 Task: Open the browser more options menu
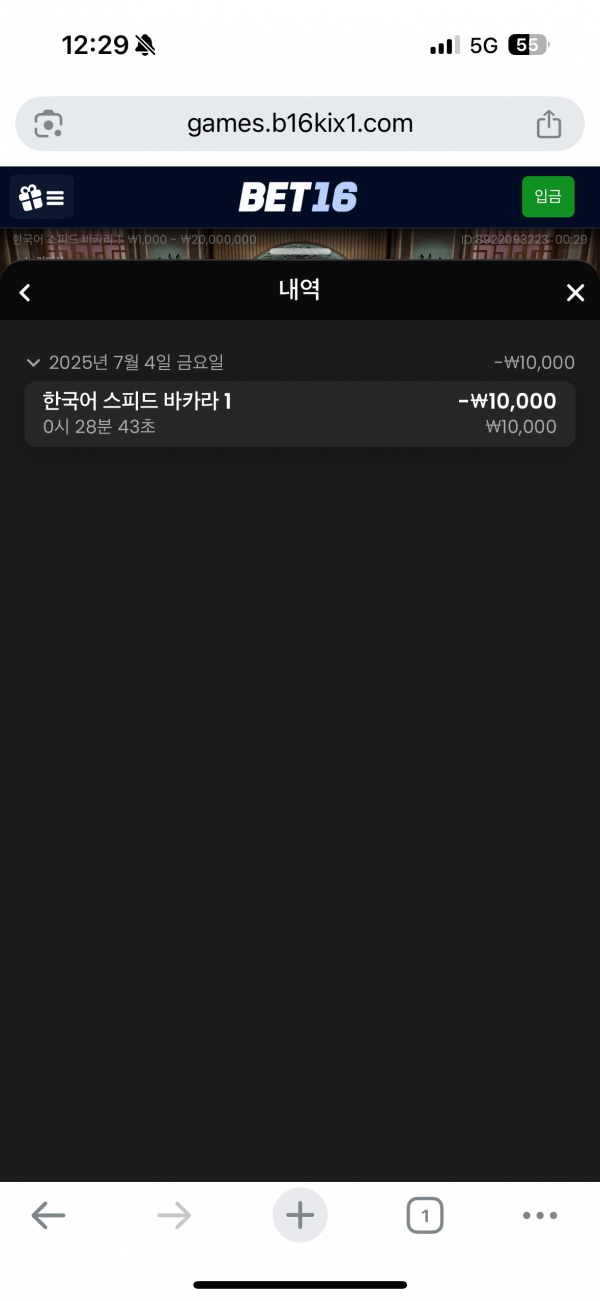click(x=540, y=1216)
